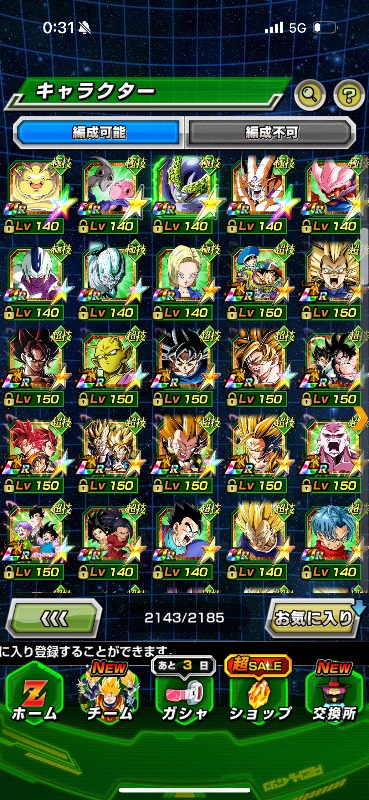Select the Cell character card in top row
Image resolution: width=369 pixels, height=800 pixels.
point(184,195)
